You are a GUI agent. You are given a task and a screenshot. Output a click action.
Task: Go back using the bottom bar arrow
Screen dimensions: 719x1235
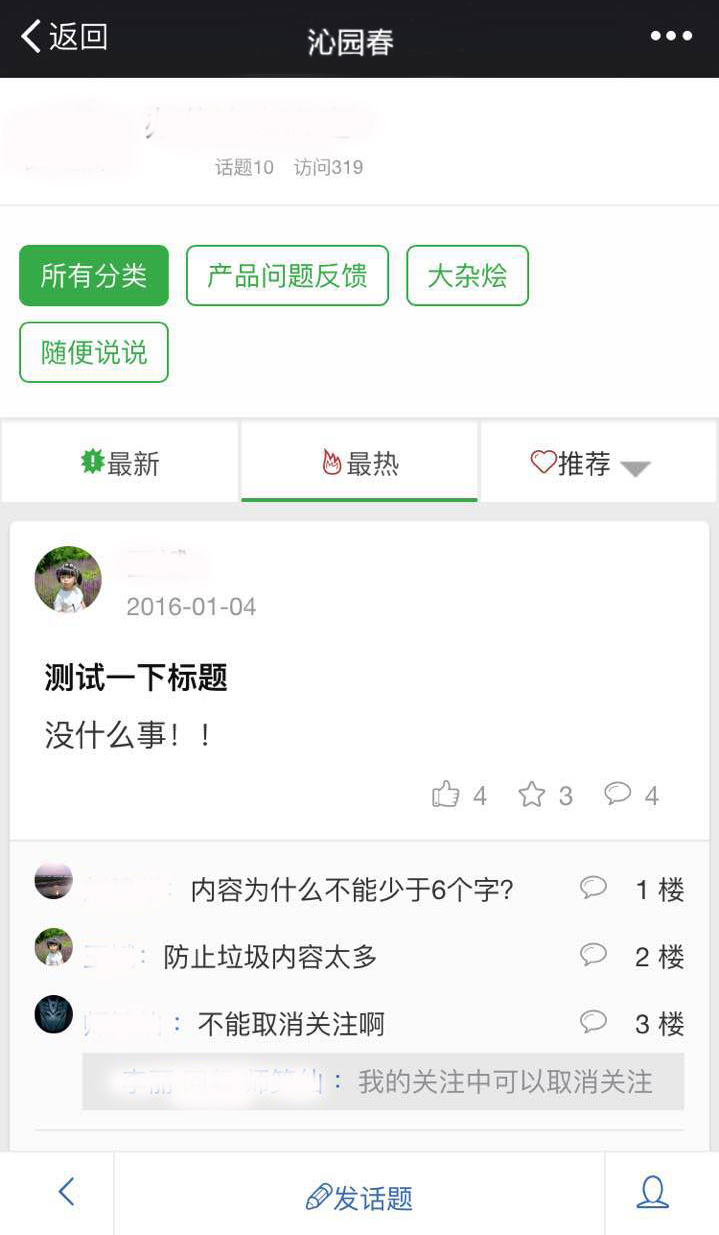pyautogui.click(x=66, y=1192)
